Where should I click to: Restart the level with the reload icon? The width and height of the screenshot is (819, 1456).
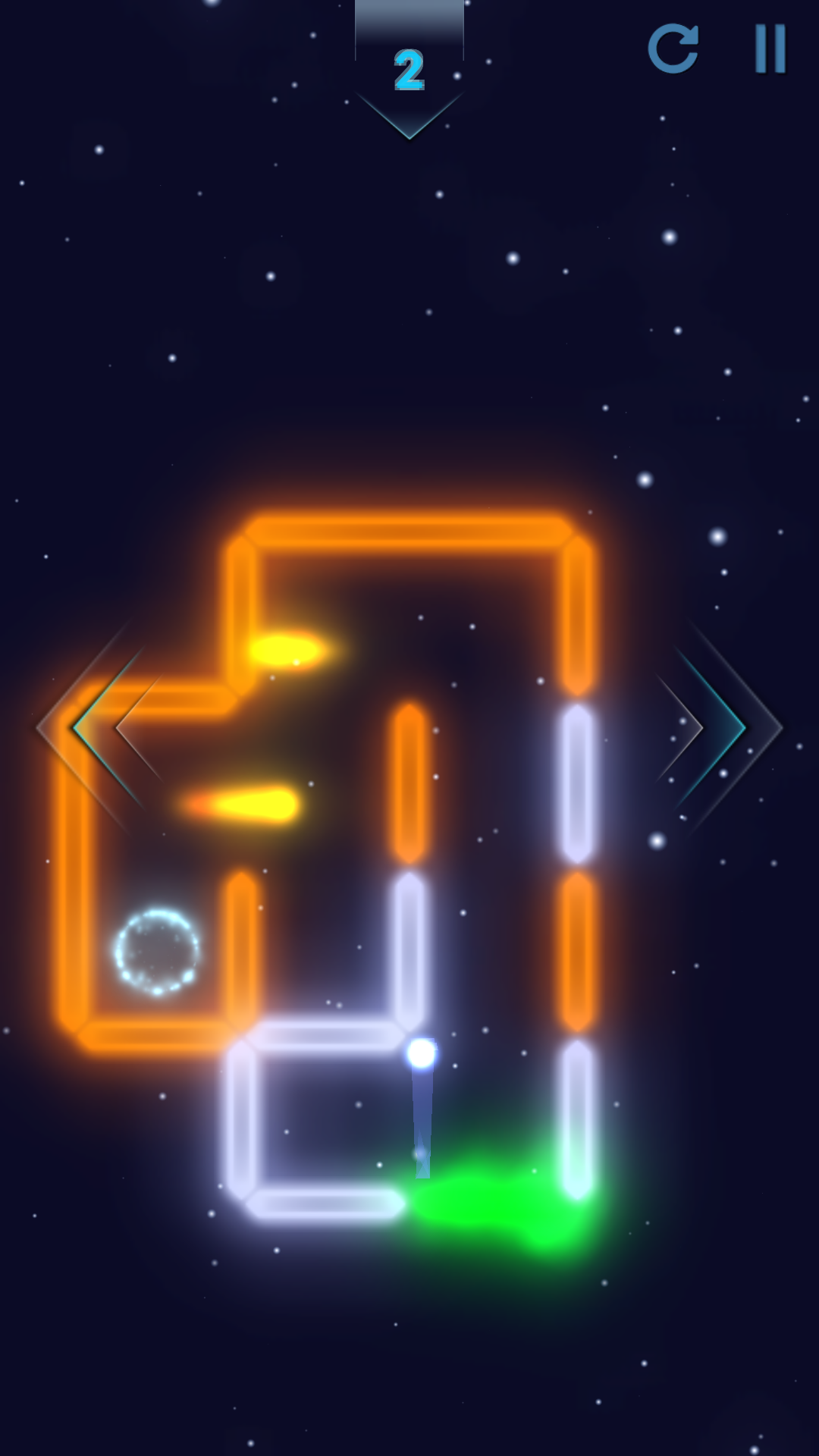click(673, 49)
